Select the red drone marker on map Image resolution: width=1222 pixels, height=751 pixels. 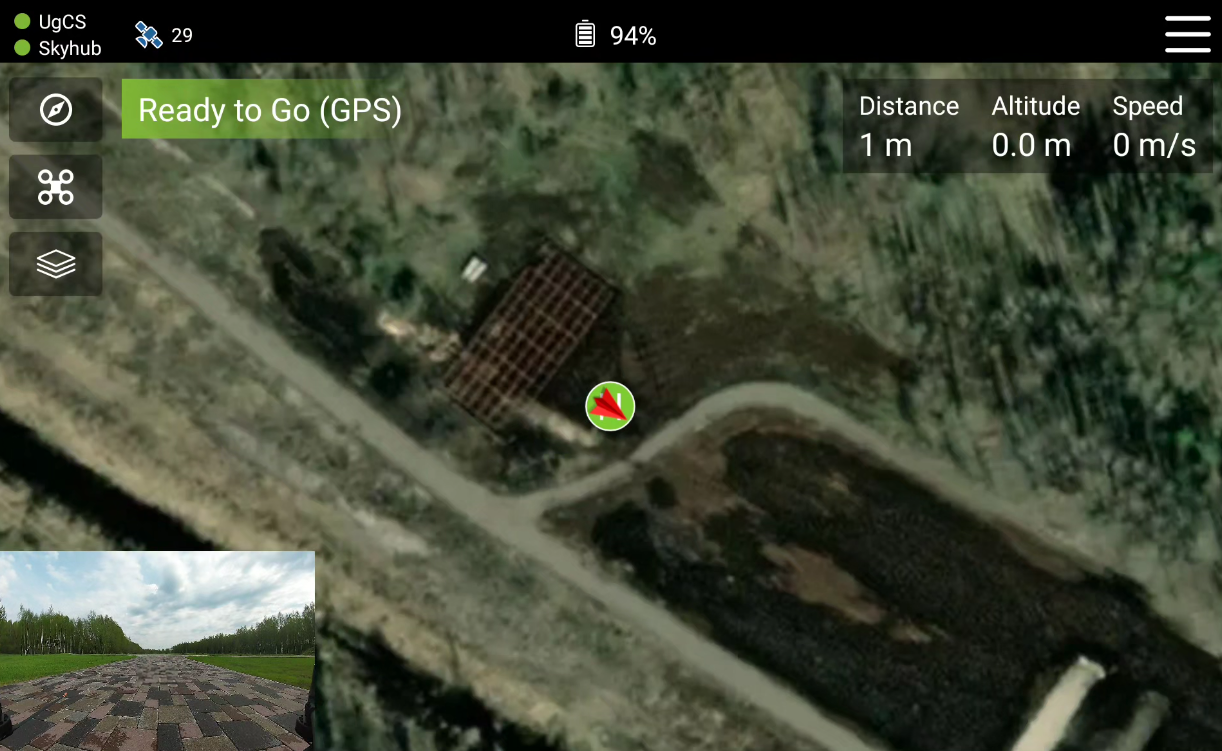tap(610, 406)
